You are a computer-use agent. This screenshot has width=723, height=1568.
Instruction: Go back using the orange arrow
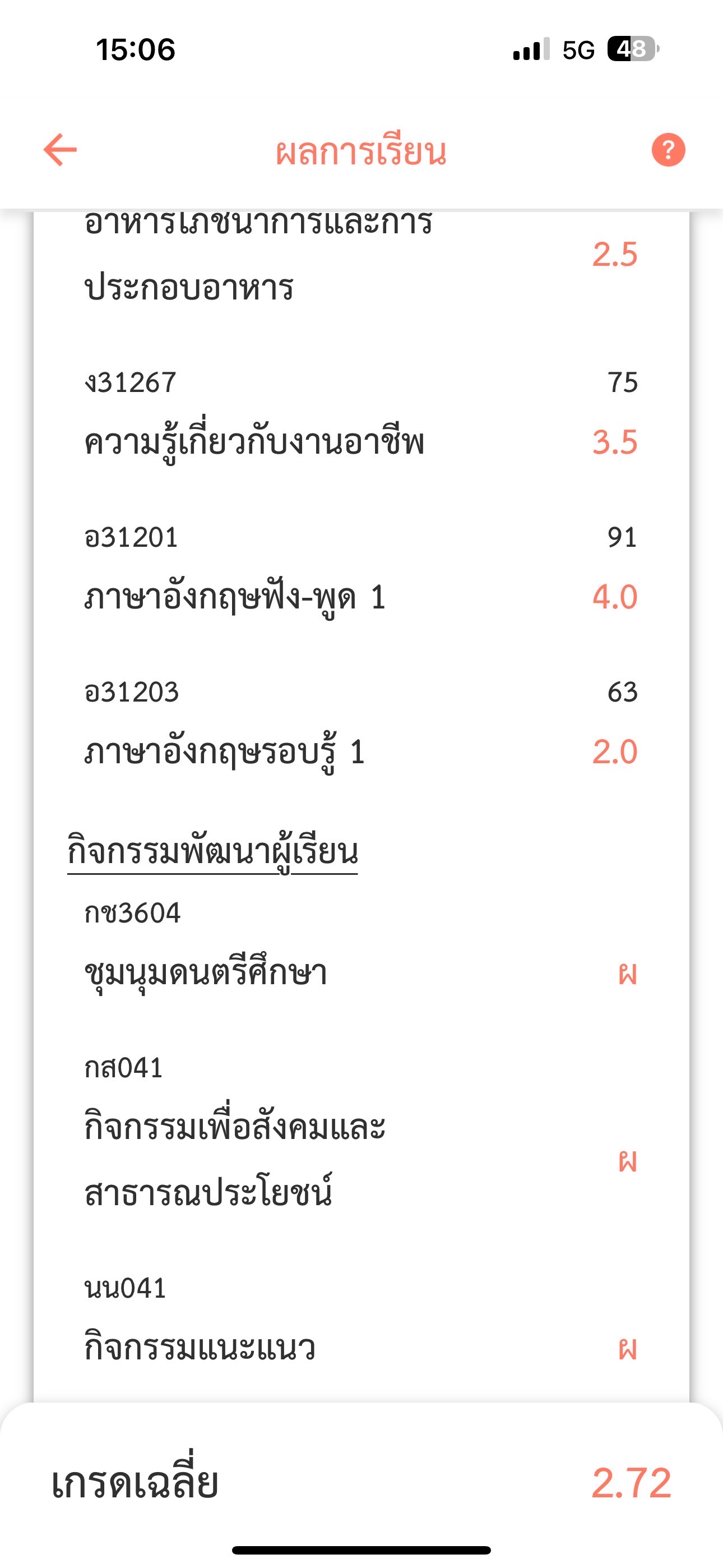pyautogui.click(x=61, y=150)
